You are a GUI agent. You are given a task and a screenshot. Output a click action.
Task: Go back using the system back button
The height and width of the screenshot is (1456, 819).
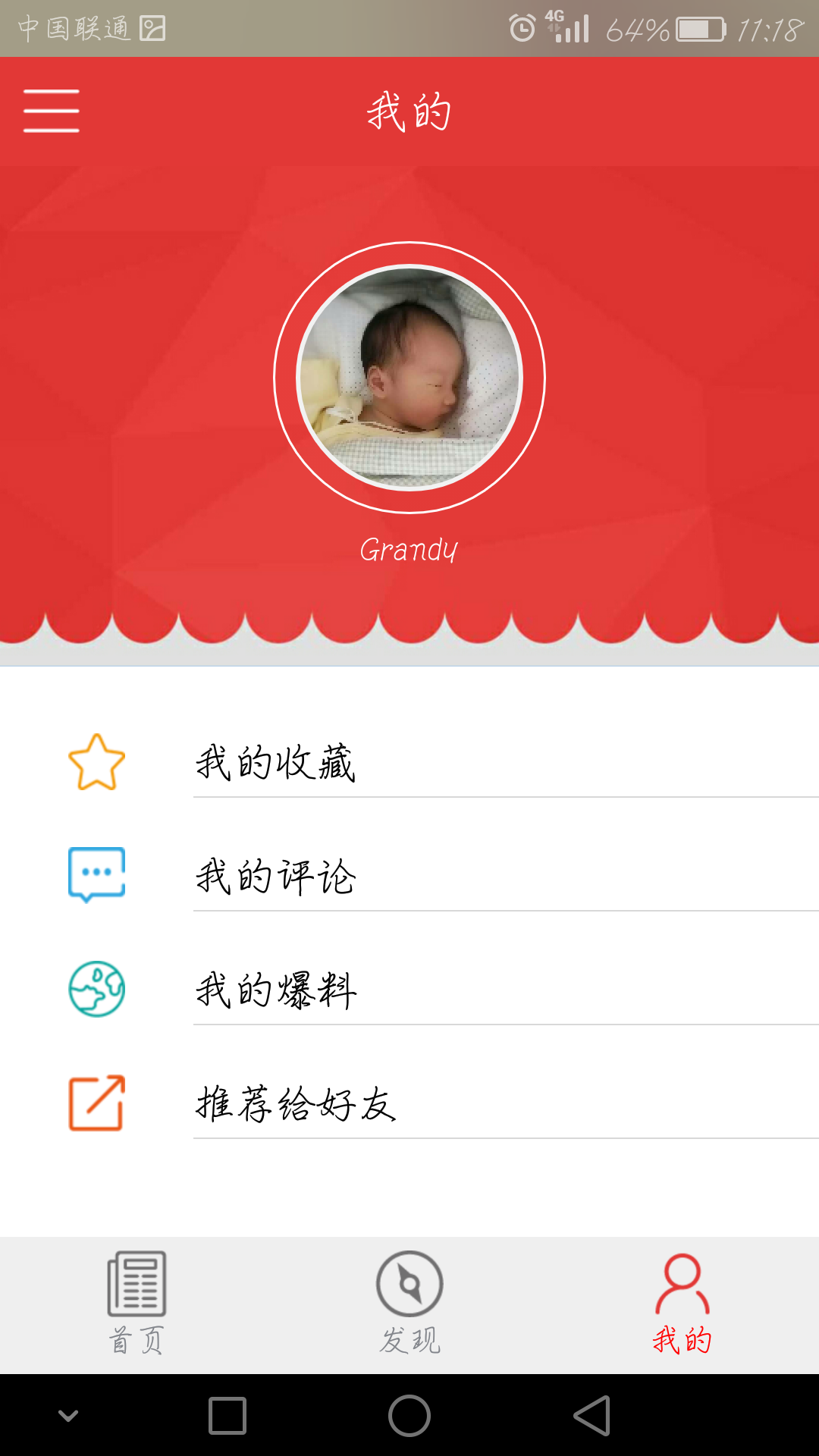pyautogui.click(x=592, y=1416)
